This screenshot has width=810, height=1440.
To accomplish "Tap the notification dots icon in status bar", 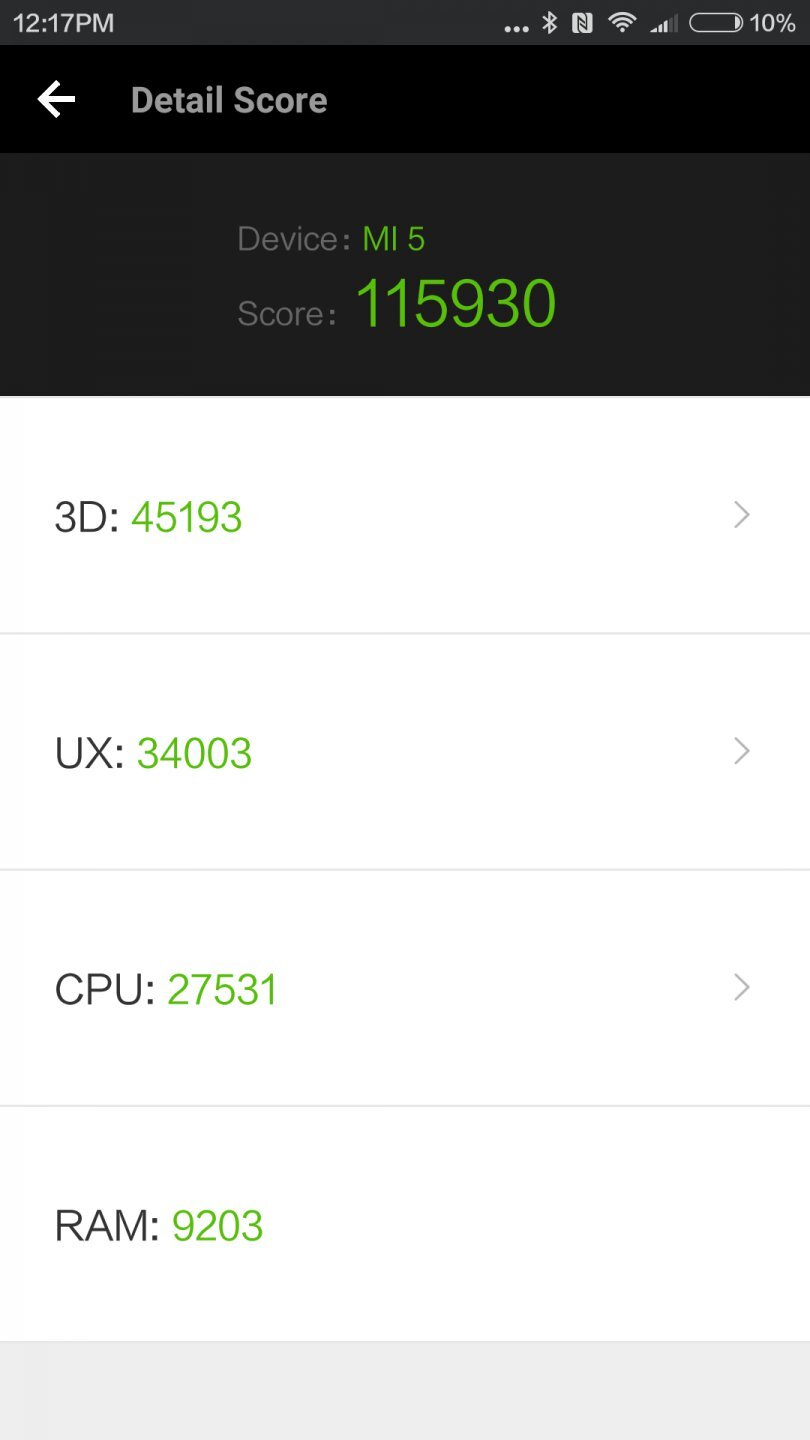I will [x=516, y=25].
